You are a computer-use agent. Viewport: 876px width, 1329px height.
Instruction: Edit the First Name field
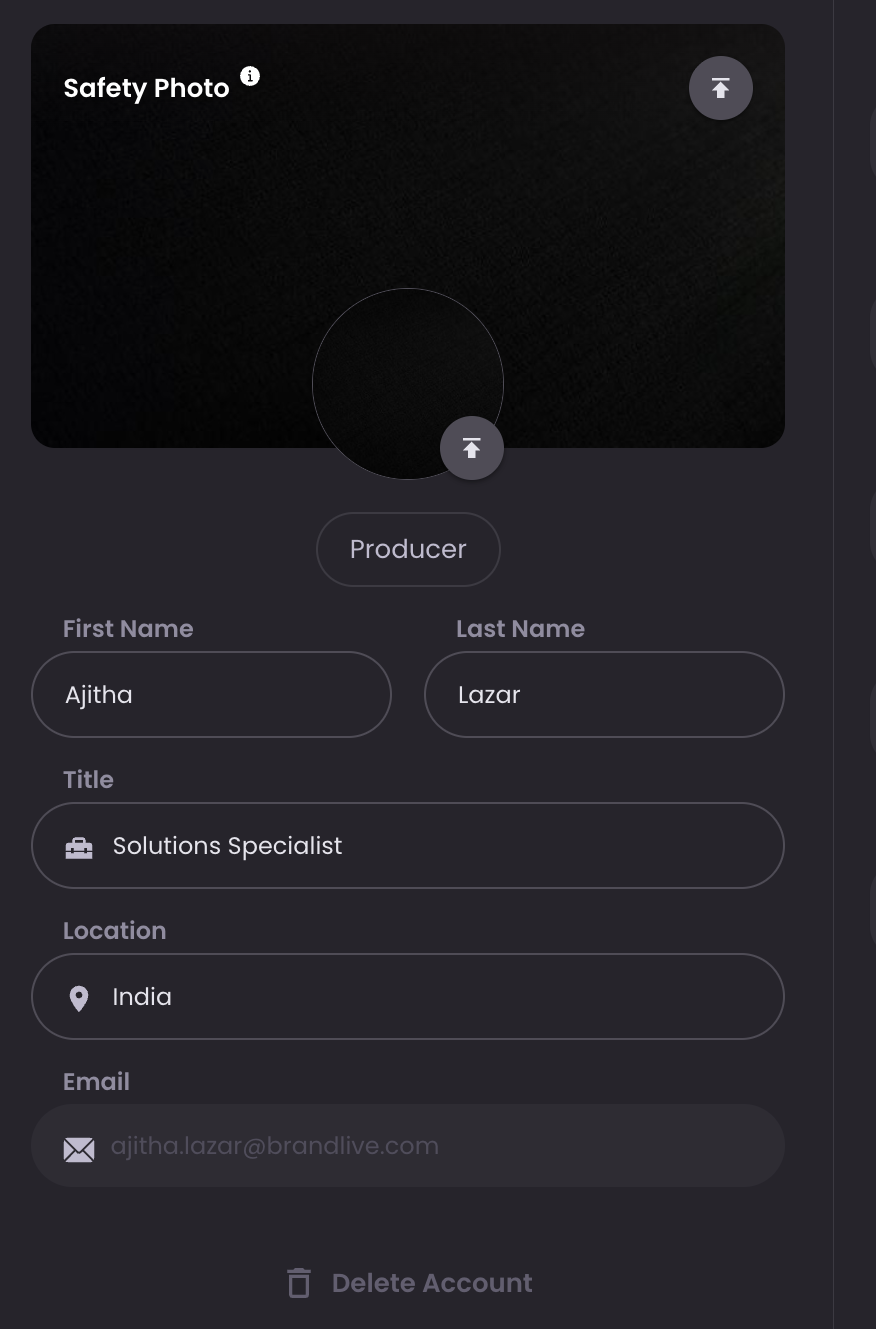coord(211,695)
